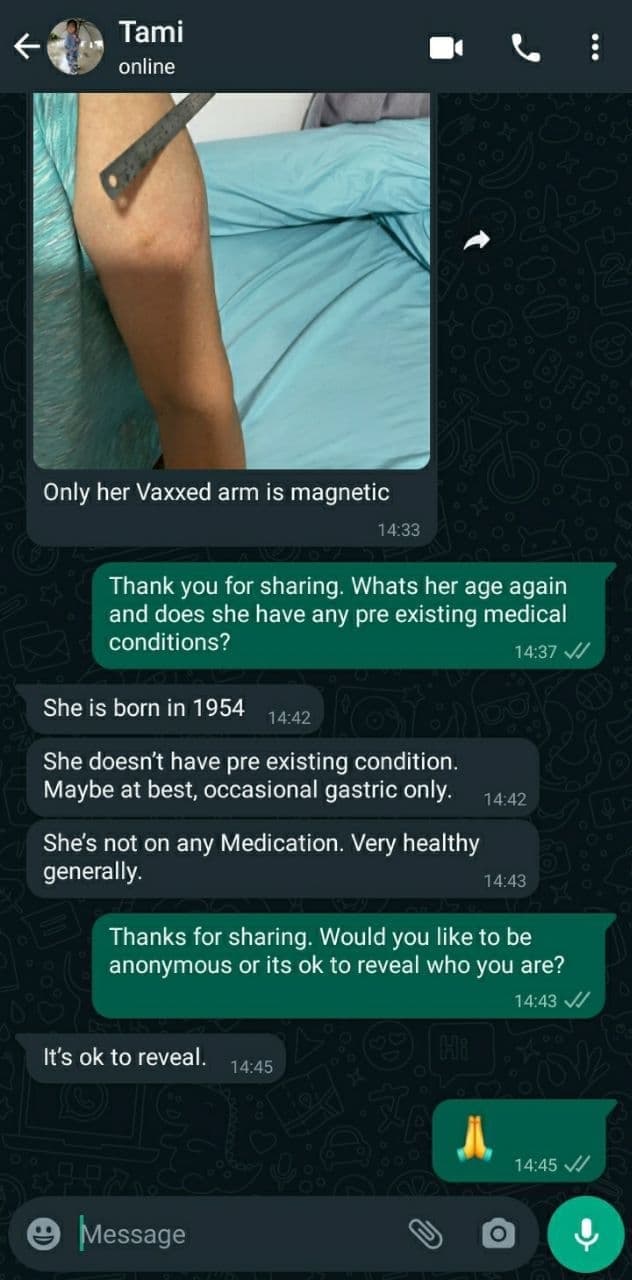This screenshot has width=632, height=1280.
Task: Start a video call with Tami
Action: 446,47
